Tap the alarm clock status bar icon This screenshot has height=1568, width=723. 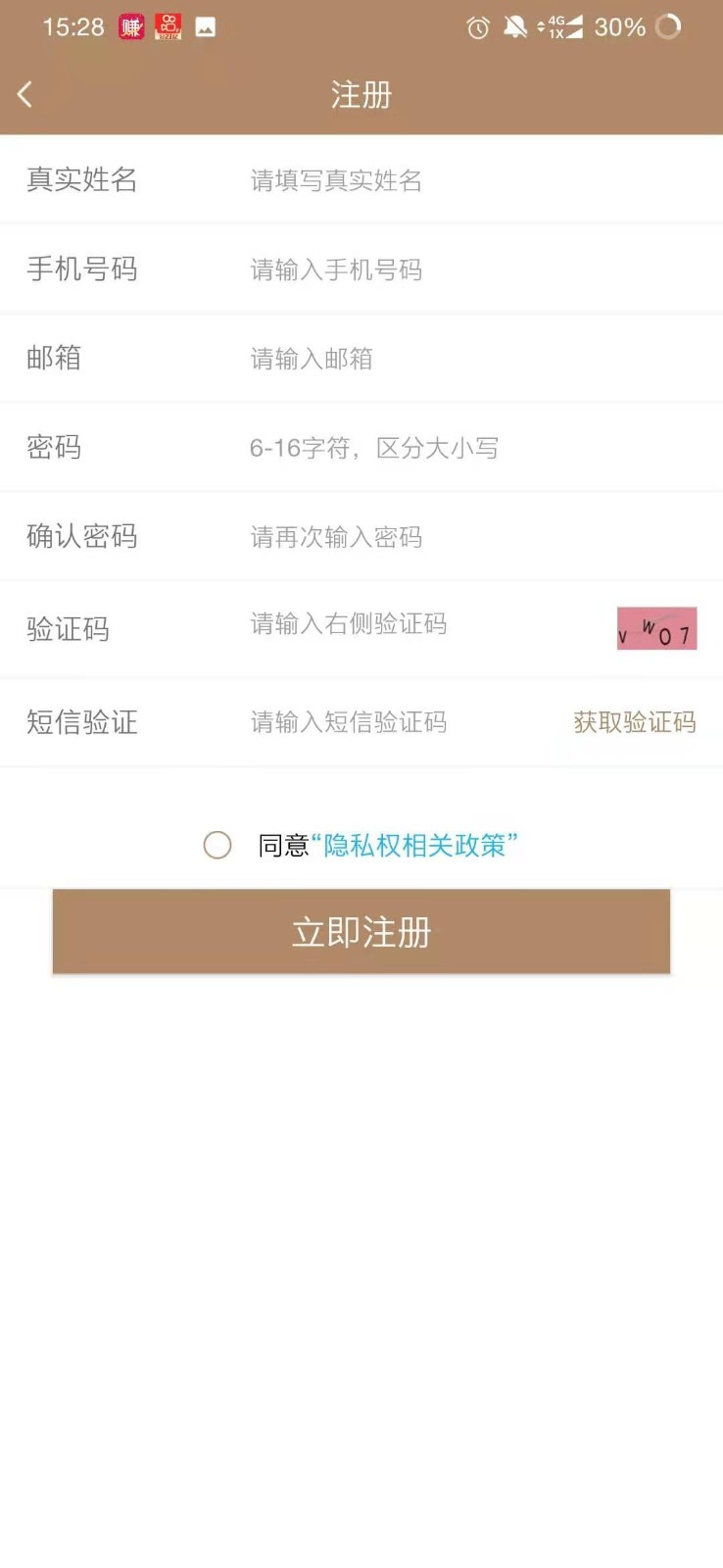[477, 28]
